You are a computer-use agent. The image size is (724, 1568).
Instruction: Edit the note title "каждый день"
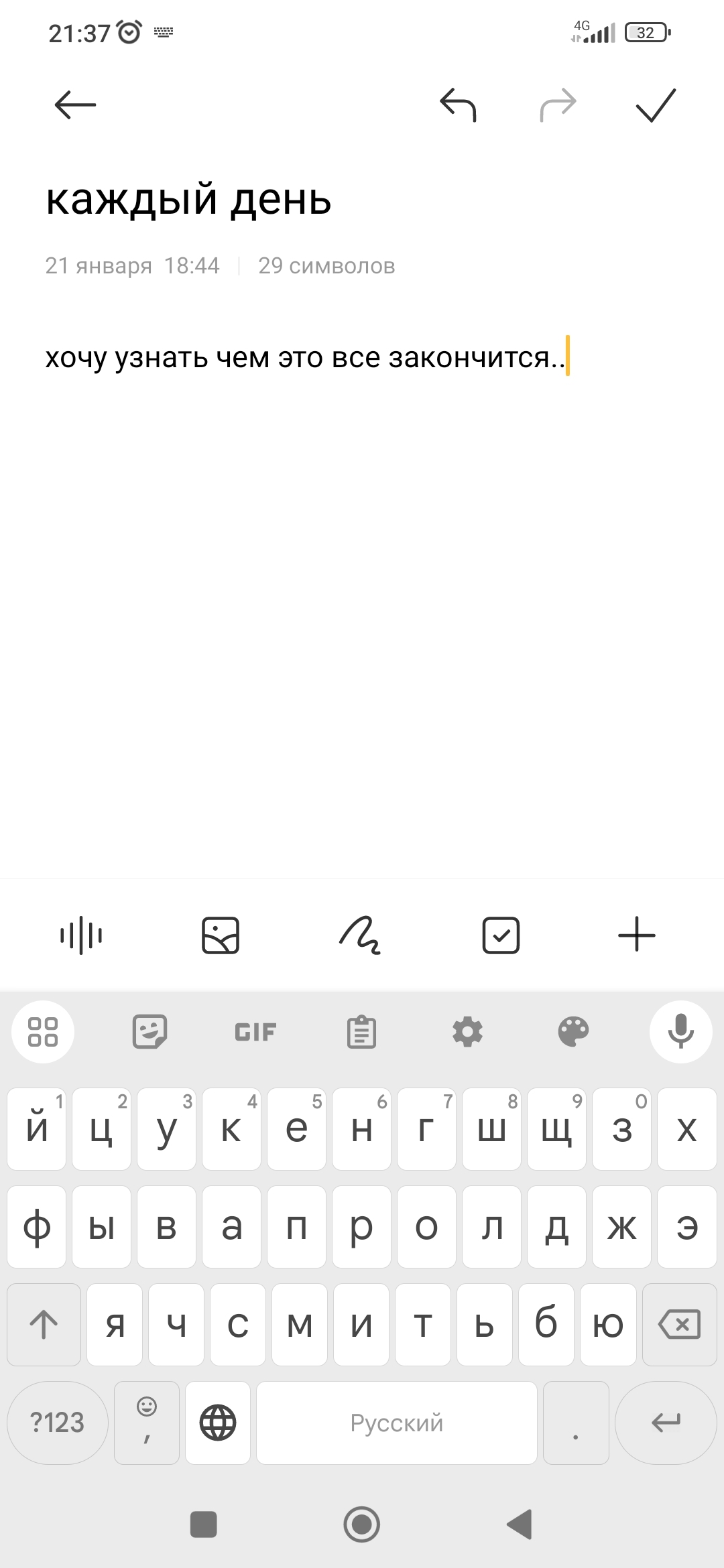(x=188, y=200)
